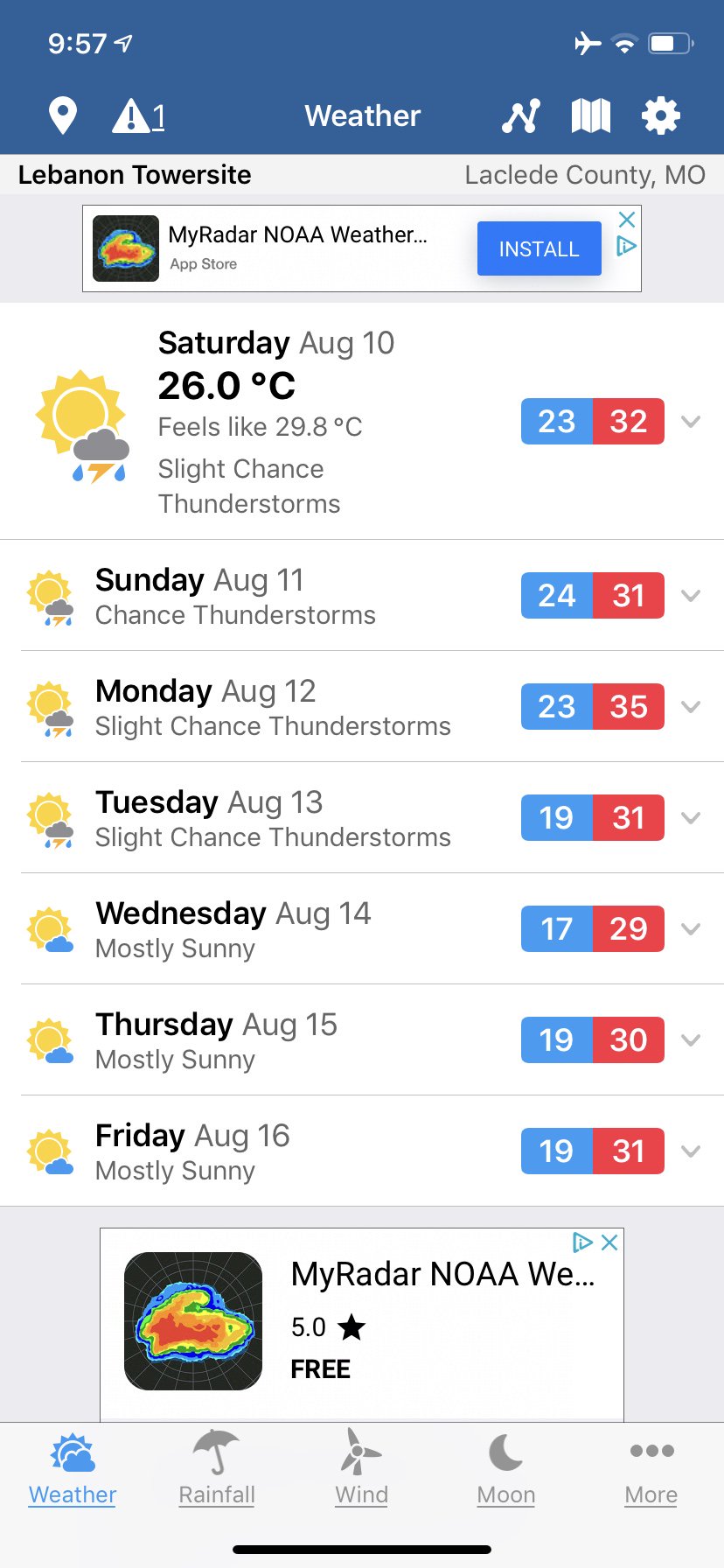Expand Sunday Aug 11 forecast
This screenshot has width=724, height=1568.
point(691,596)
